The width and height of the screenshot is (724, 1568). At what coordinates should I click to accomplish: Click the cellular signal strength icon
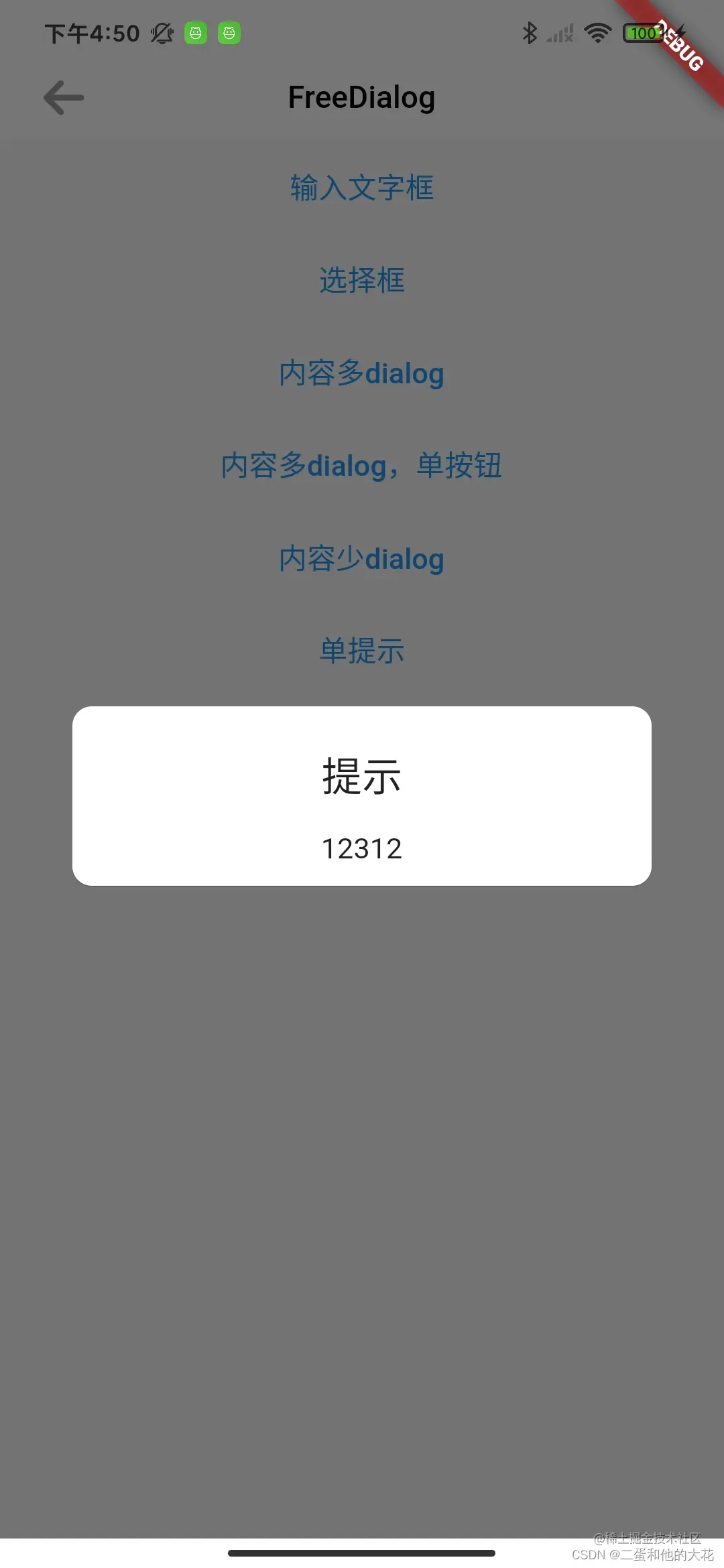coord(560,32)
